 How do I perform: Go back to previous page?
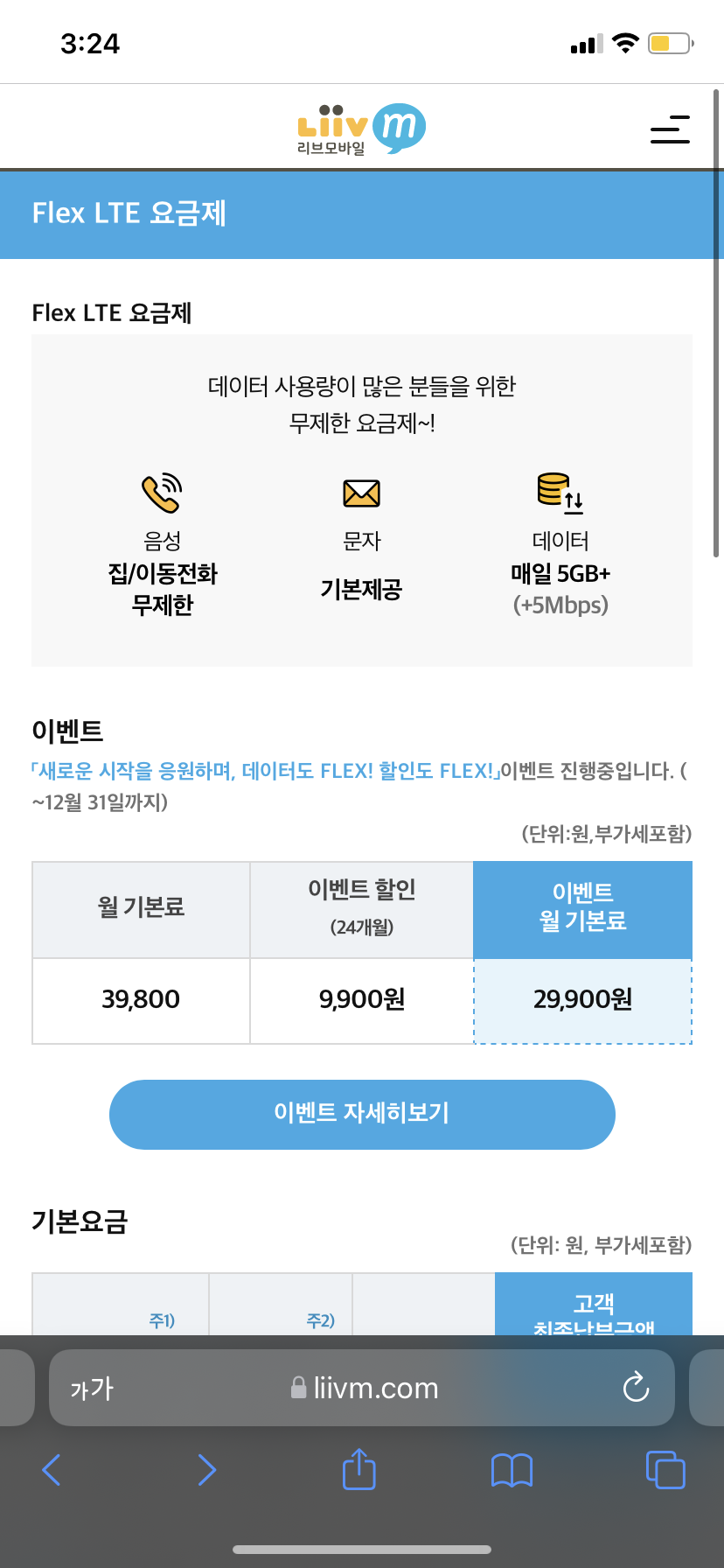point(52,1470)
